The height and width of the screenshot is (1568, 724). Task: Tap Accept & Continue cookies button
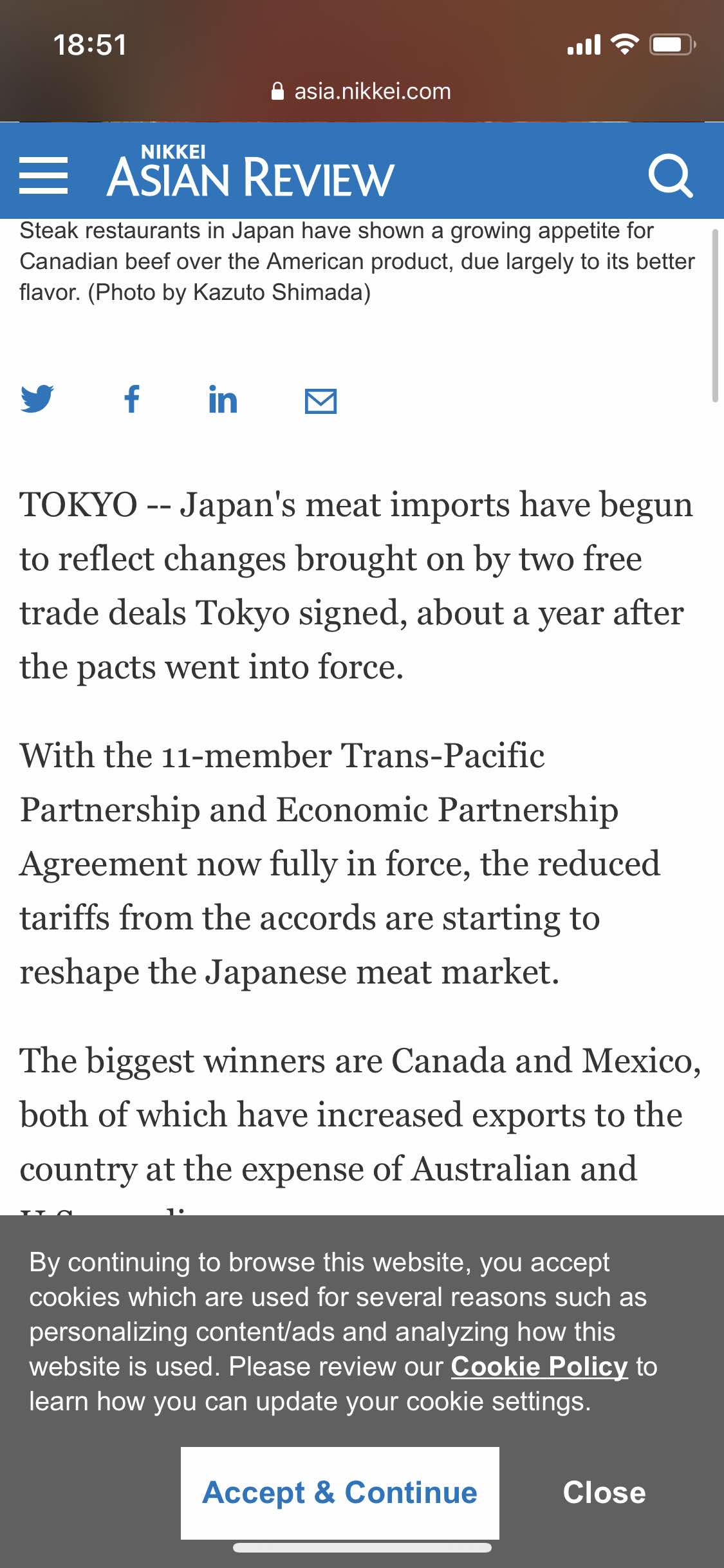(x=340, y=1492)
